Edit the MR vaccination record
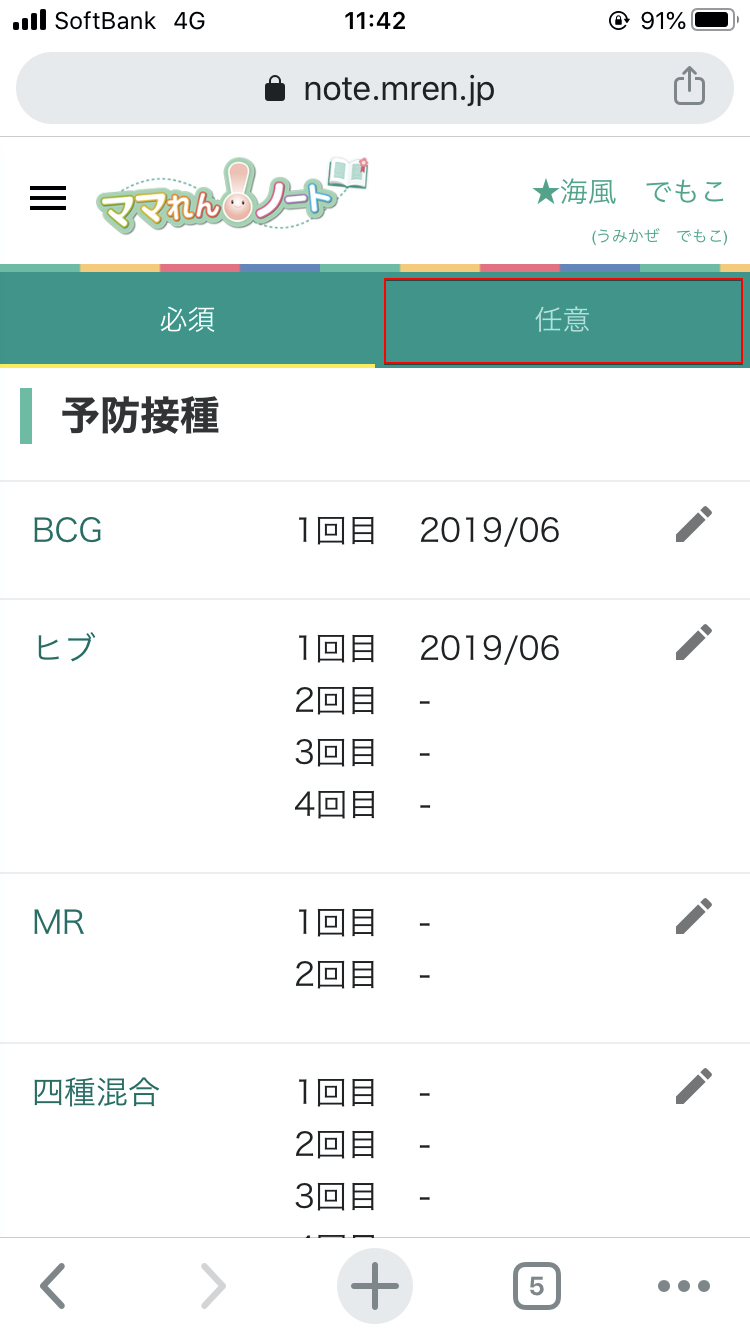Screen dimensions: 750x1334 click(694, 916)
